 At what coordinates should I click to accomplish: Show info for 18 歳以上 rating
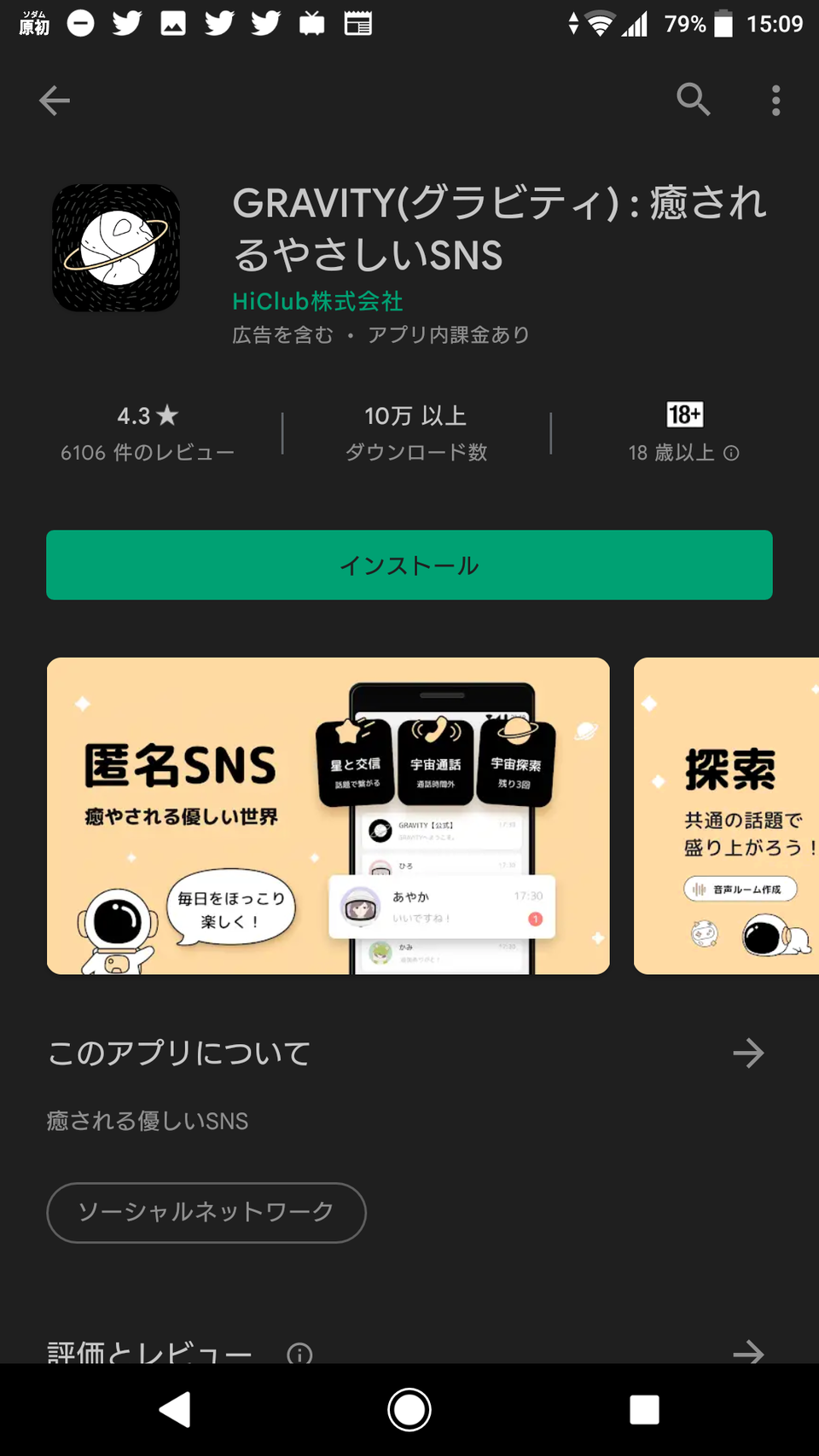(x=731, y=453)
